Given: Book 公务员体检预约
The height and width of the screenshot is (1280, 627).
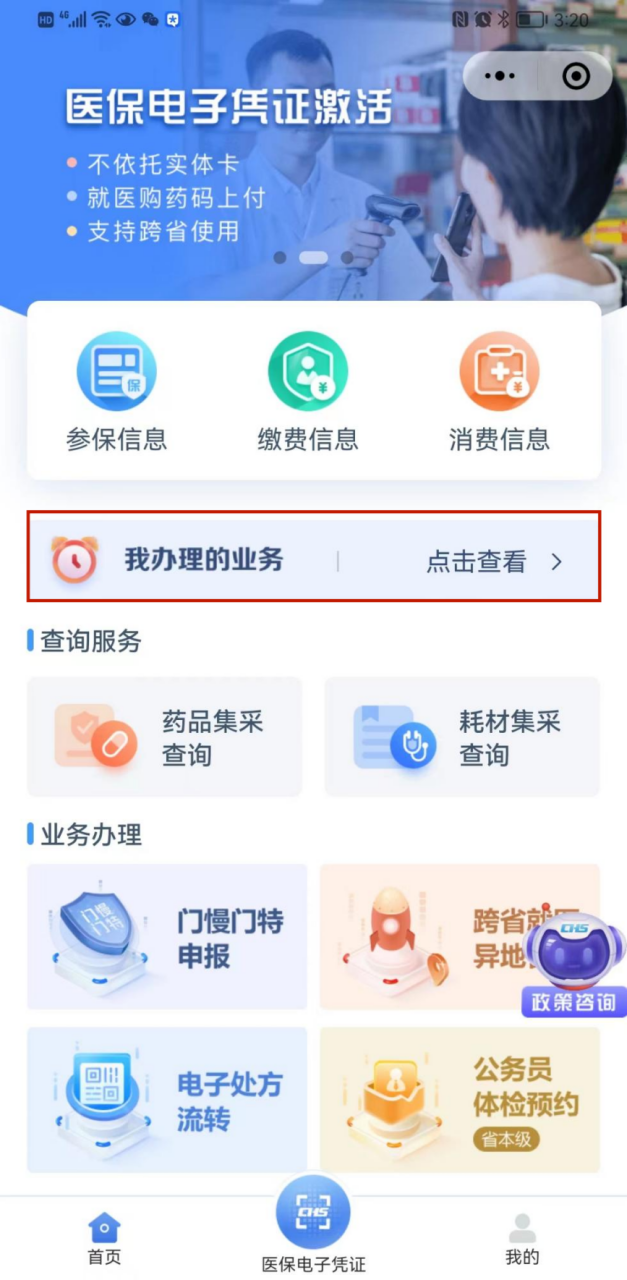Looking at the screenshot, I should tap(460, 1100).
